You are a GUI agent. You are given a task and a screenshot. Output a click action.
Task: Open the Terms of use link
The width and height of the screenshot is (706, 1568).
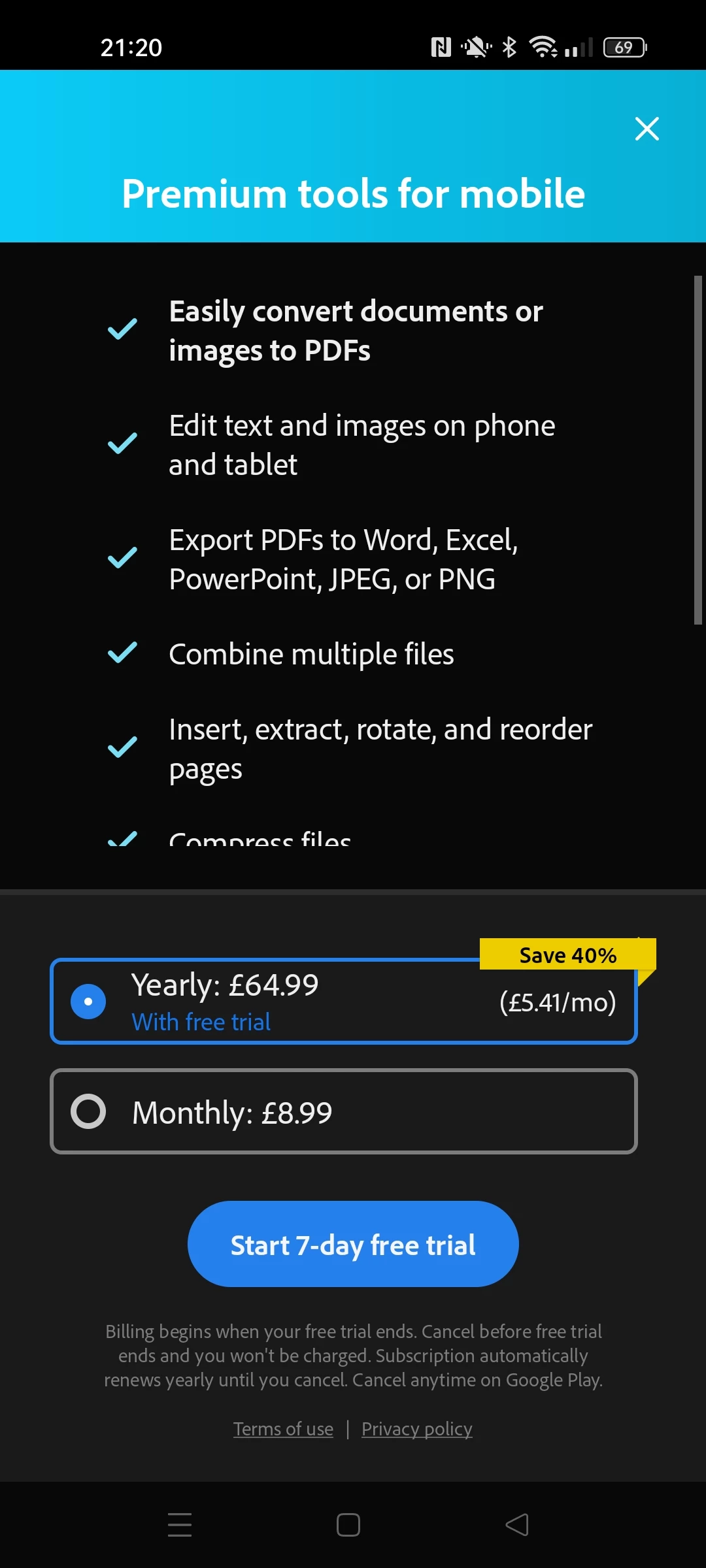pyautogui.click(x=283, y=1429)
